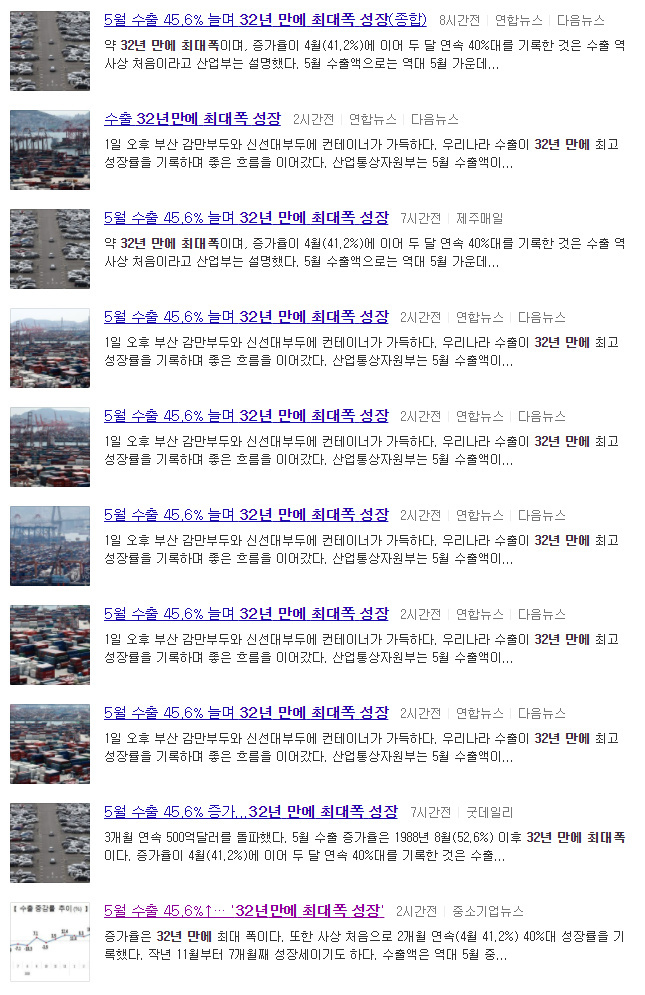
Task: Open the headline ending with (종합)
Action: [x=265, y=20]
